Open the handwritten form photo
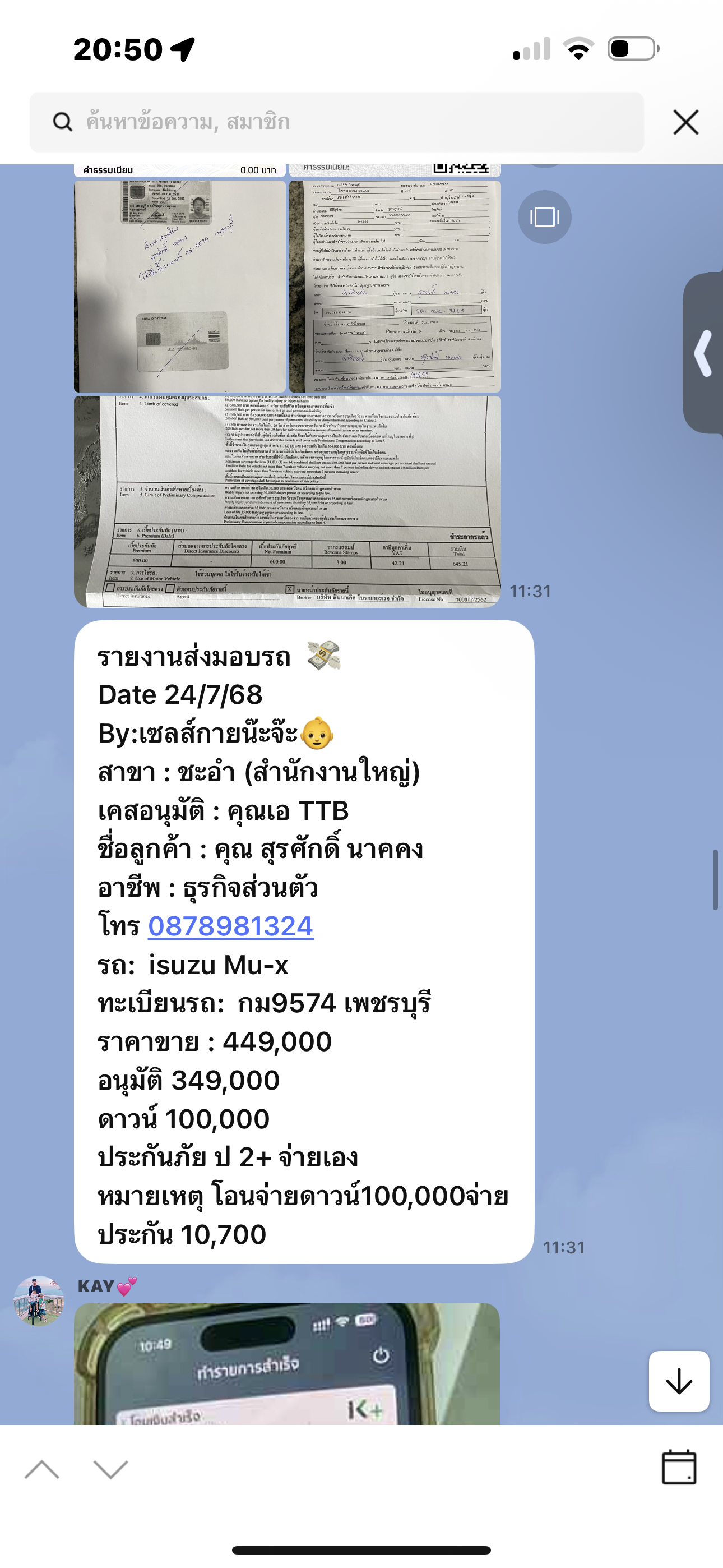The width and height of the screenshot is (723, 1568). pyautogui.click(x=395, y=286)
